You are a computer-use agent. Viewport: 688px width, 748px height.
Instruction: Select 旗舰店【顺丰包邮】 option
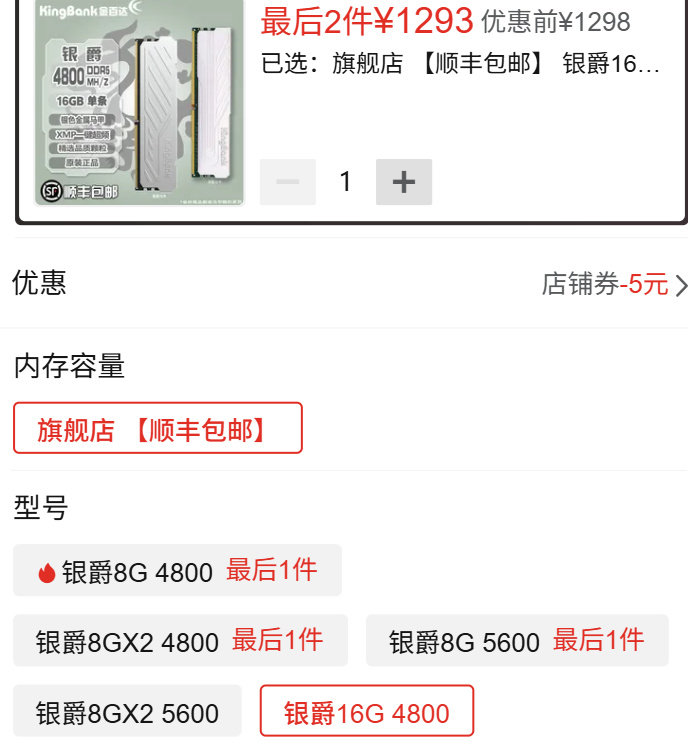point(157,428)
